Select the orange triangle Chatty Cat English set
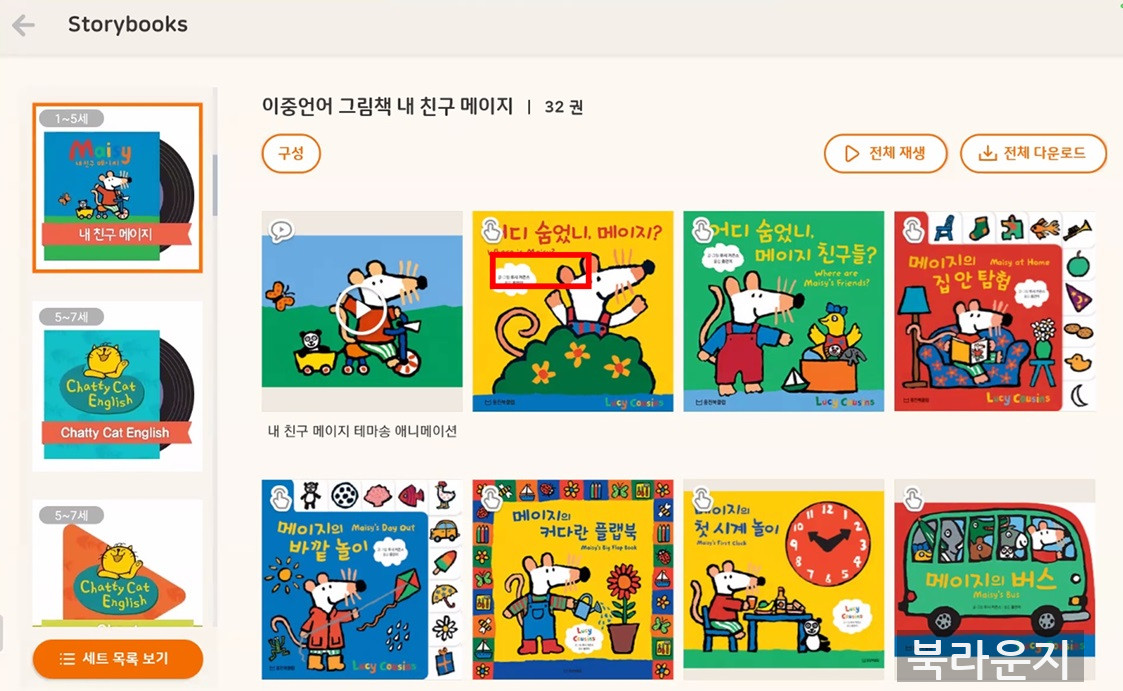Image resolution: width=1123 pixels, height=691 pixels. click(x=117, y=570)
